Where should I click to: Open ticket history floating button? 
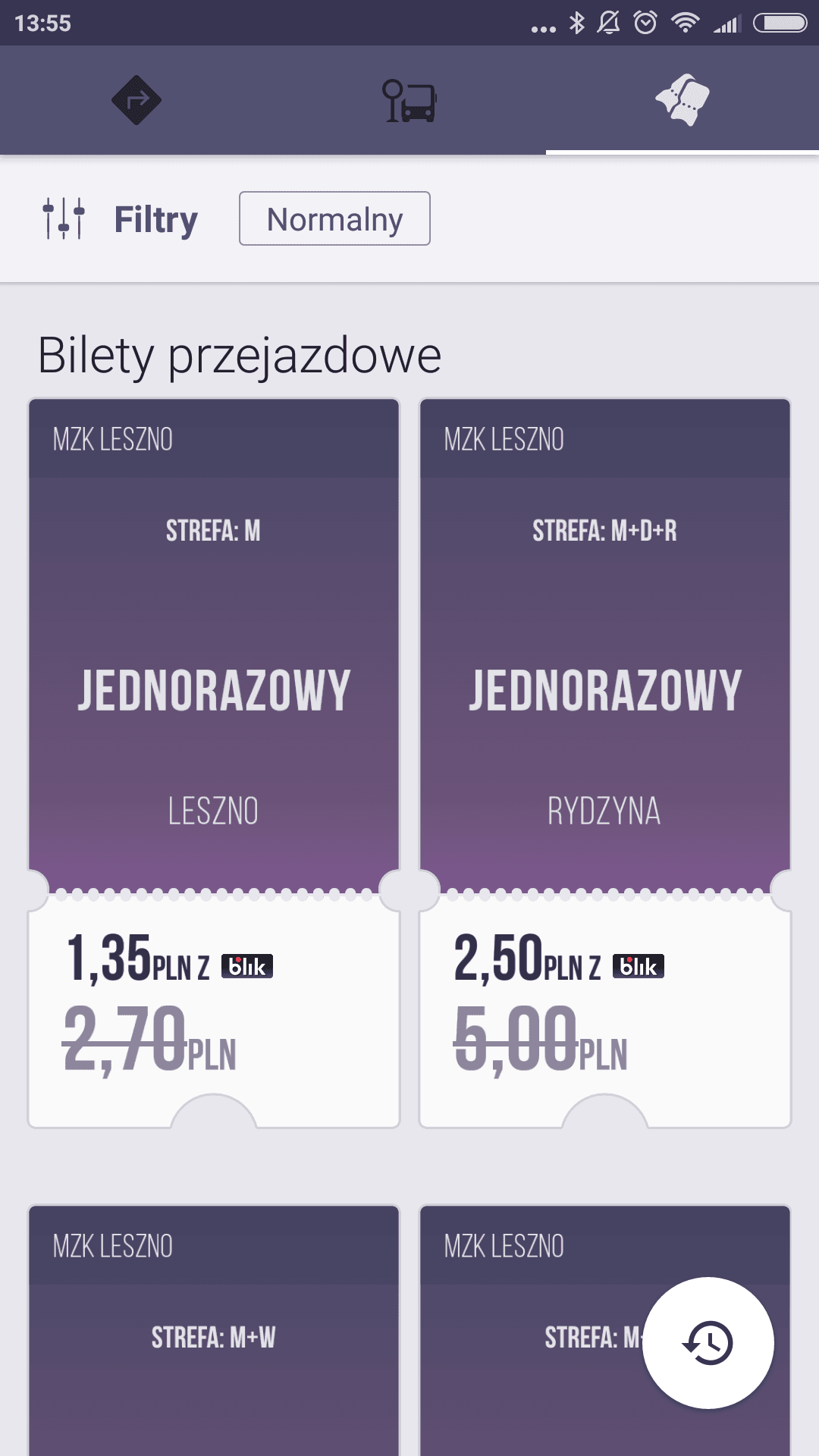point(708,1343)
